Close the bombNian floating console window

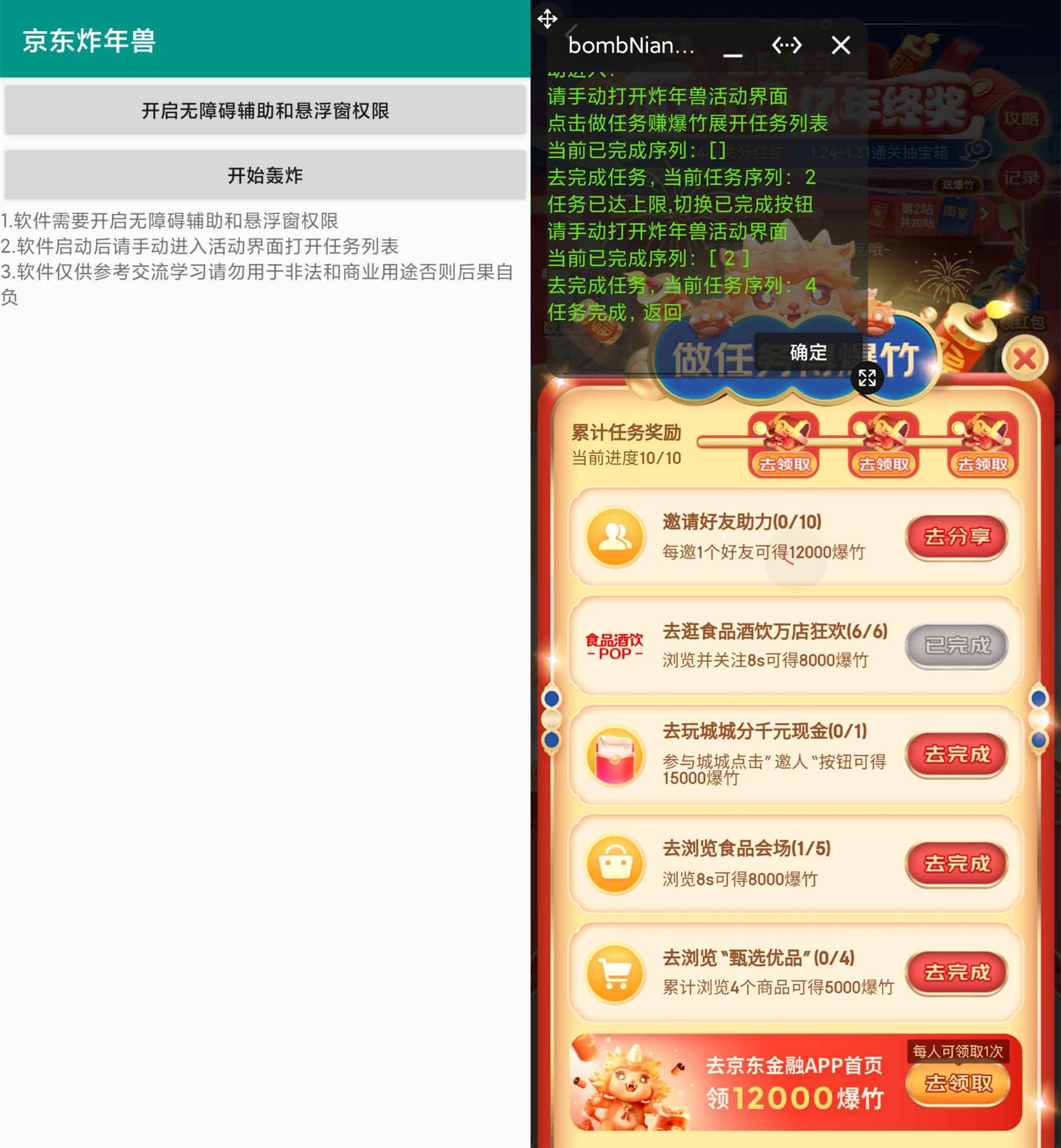(841, 45)
